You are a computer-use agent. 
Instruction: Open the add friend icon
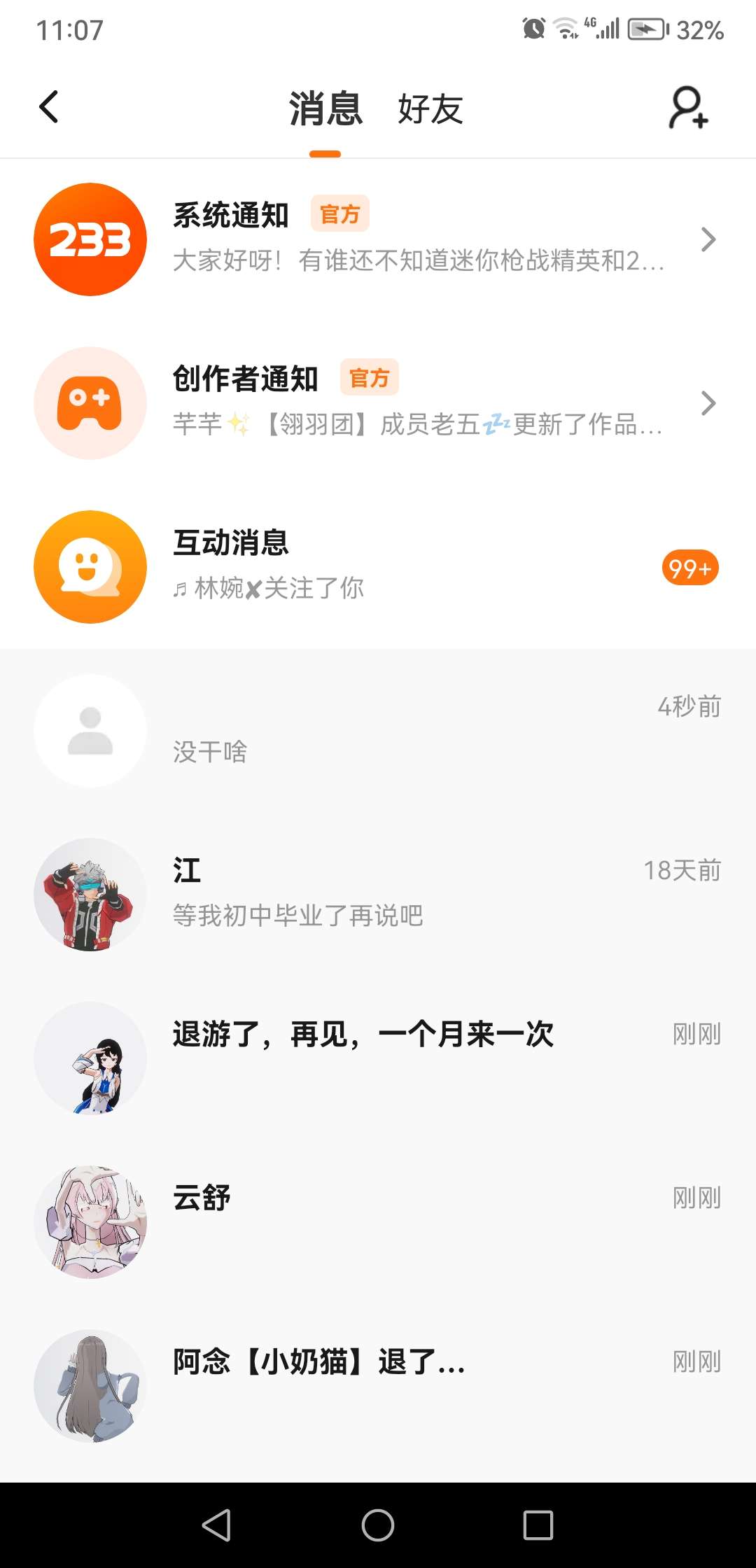688,108
